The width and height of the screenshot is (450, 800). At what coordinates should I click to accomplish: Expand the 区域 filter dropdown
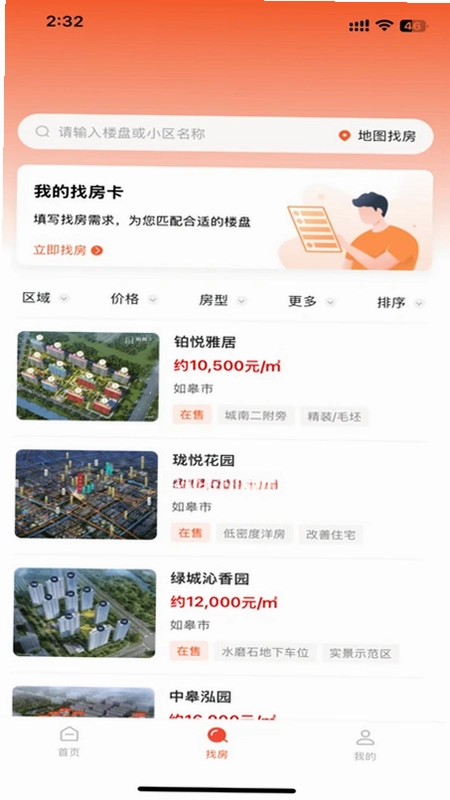point(45,298)
